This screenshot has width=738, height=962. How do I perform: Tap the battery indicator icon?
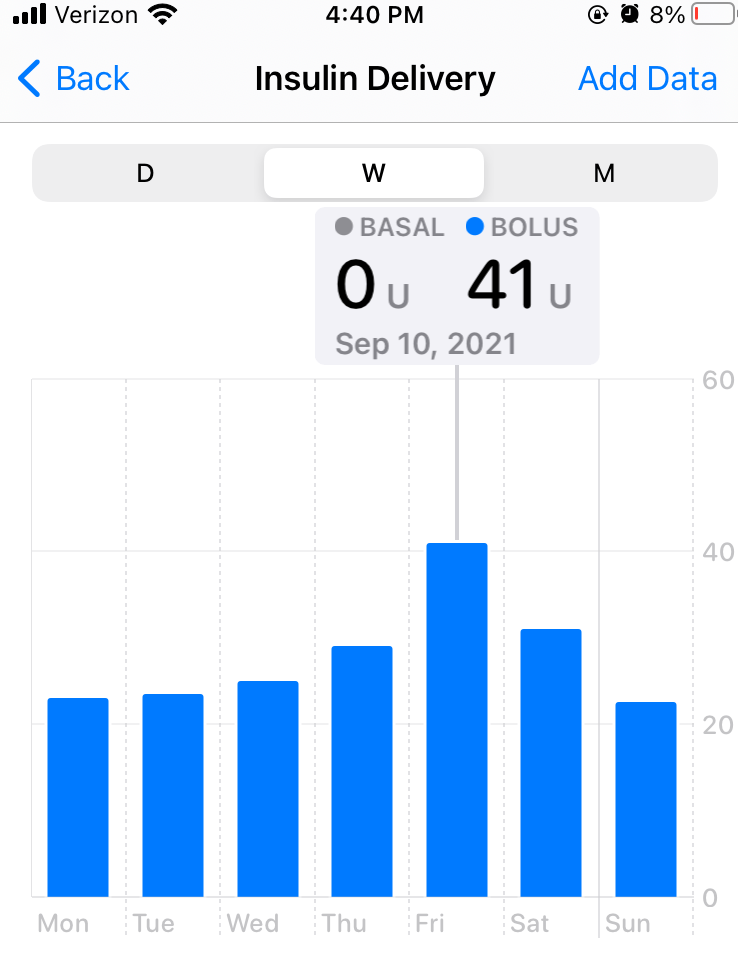click(x=713, y=15)
